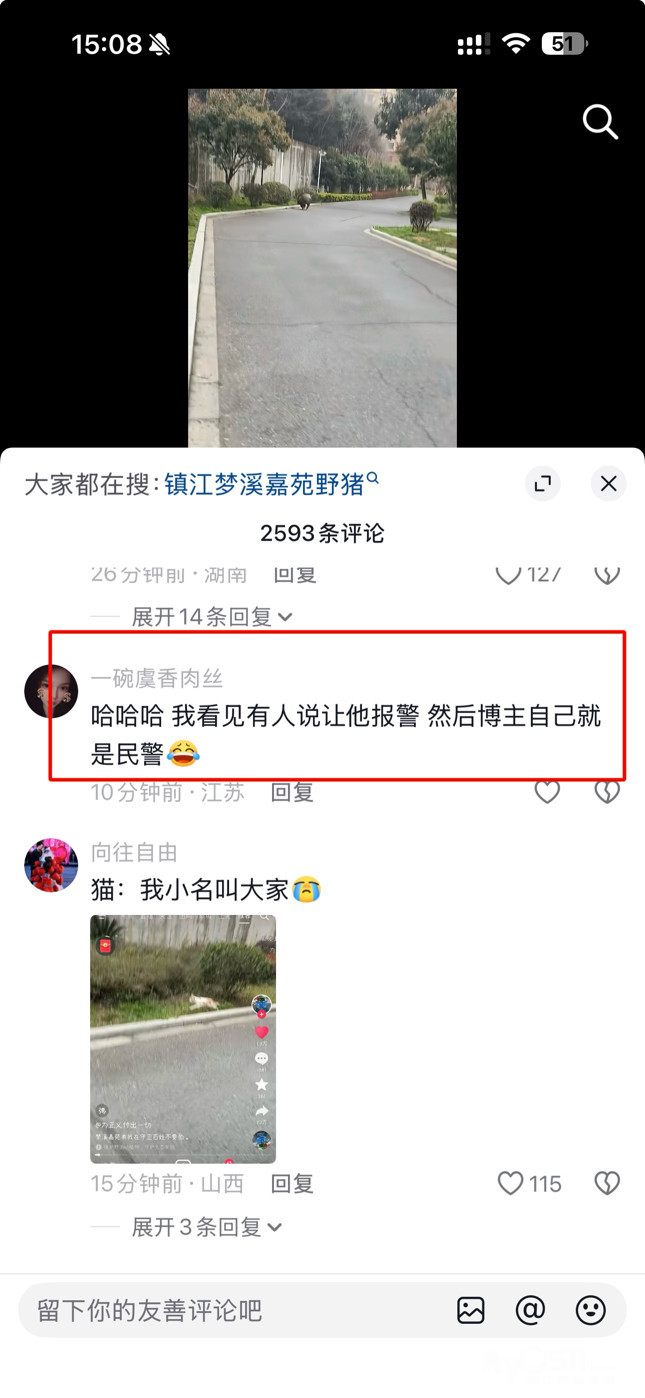The image size is (645, 1398).
Task: Expand 3 replies under 向往自由's comment
Action: tap(206, 1227)
